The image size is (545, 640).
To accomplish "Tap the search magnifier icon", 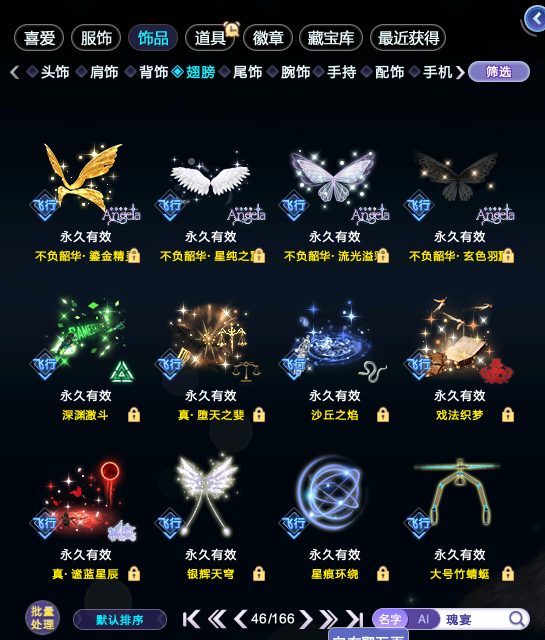I will tap(516, 619).
